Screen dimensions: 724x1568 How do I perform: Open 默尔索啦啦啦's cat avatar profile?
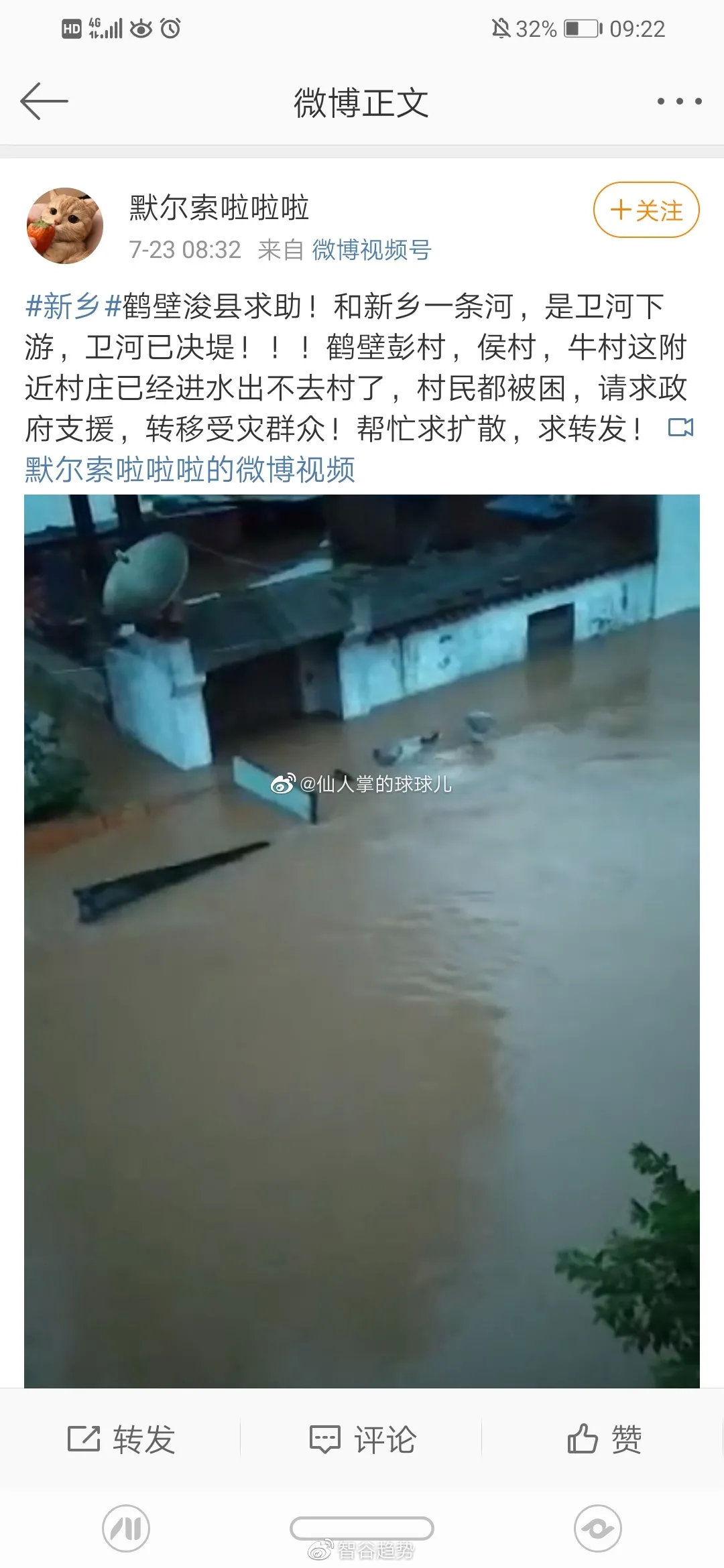pyautogui.click(x=65, y=226)
